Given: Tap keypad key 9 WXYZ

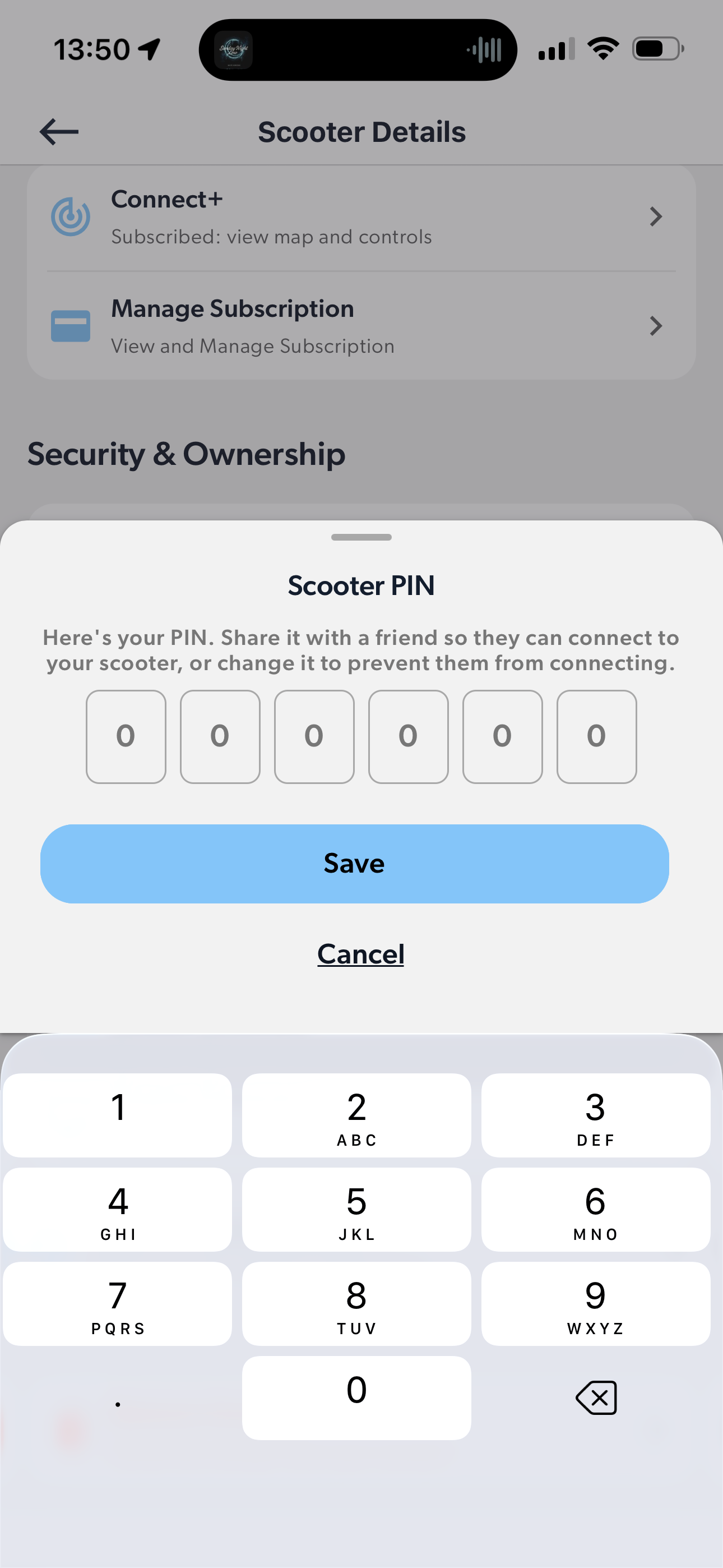Looking at the screenshot, I should coord(596,1303).
